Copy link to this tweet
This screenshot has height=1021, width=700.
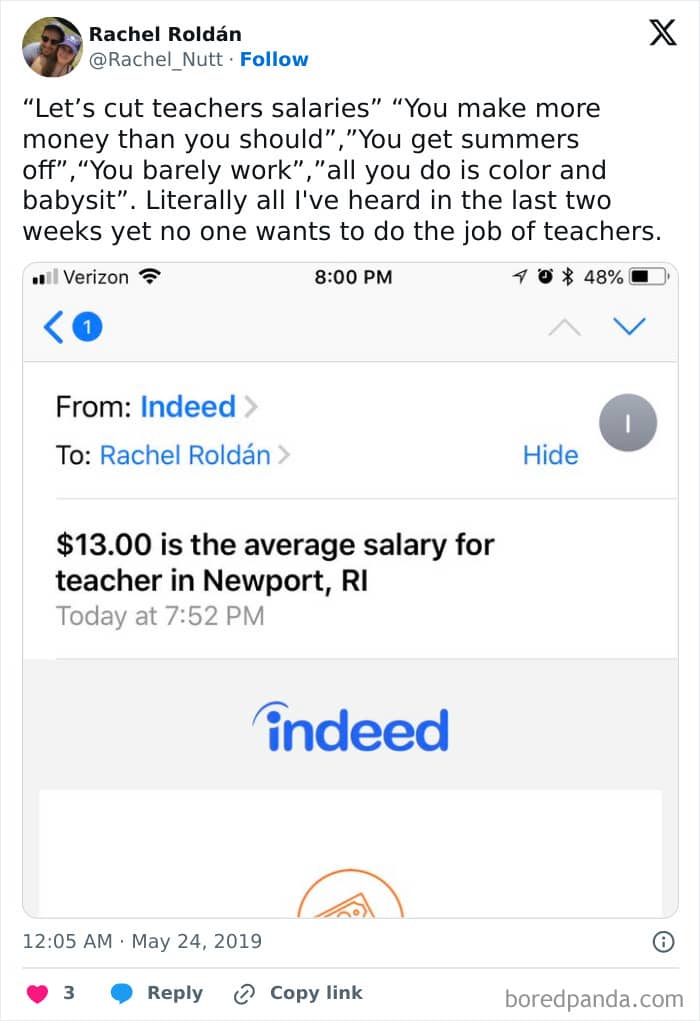[298, 993]
